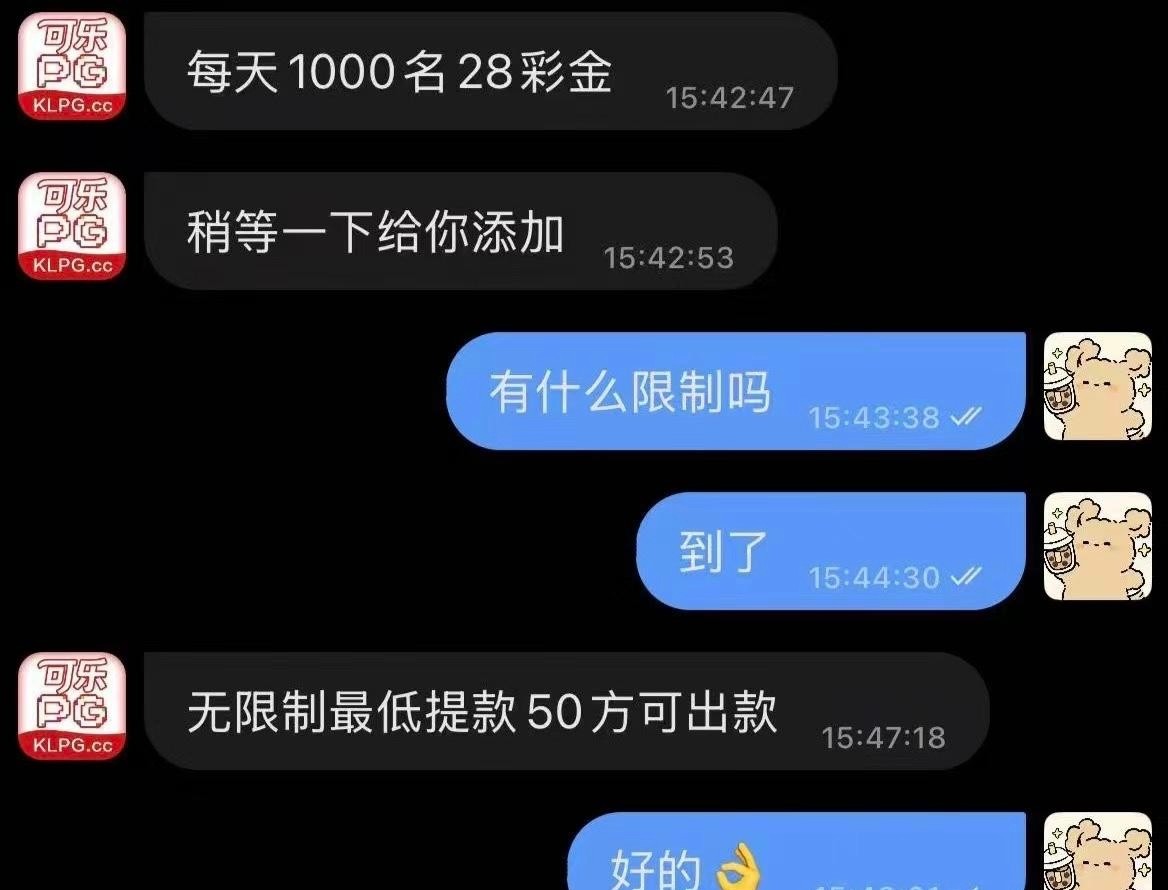The height and width of the screenshot is (890, 1168).
Task: Open KLPG avatar beside '每天1000名28彩金' message
Action: tap(71, 68)
